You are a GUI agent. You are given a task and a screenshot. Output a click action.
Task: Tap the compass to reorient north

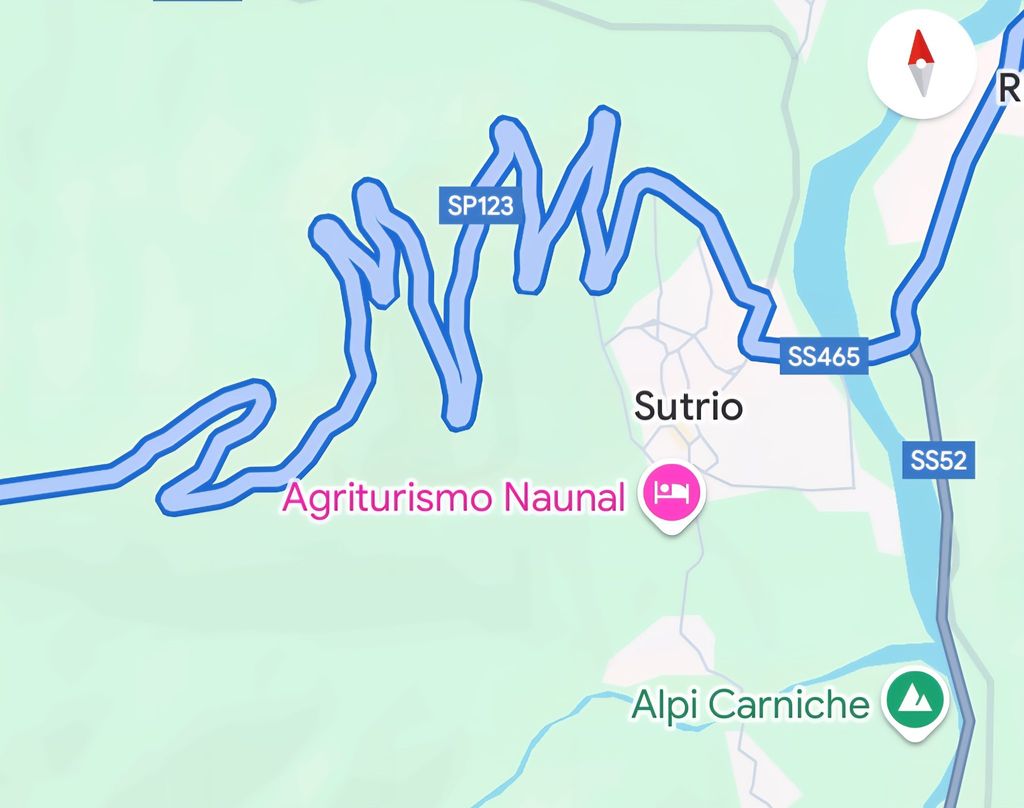(920, 64)
